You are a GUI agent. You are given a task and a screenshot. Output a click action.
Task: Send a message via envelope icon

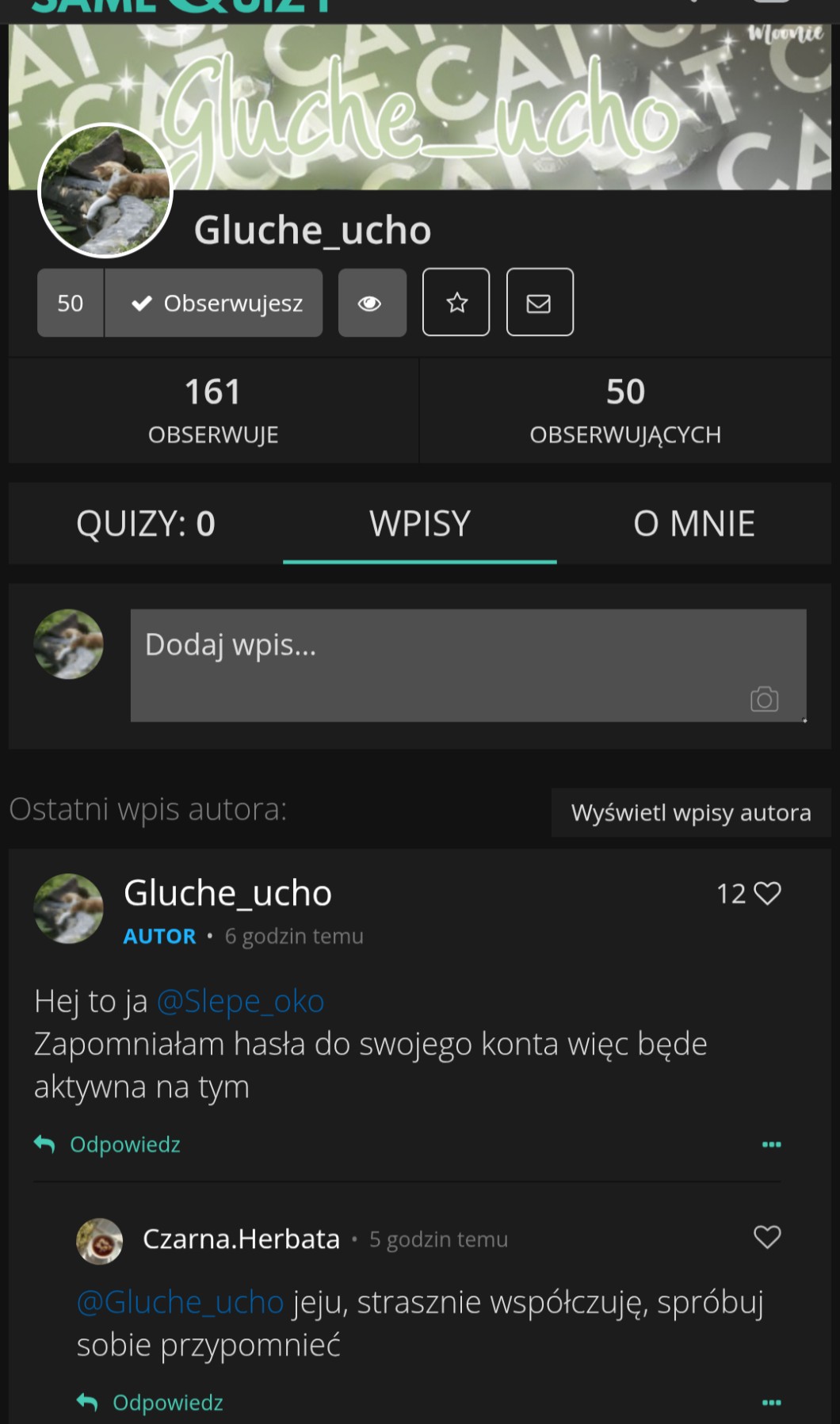coord(540,303)
